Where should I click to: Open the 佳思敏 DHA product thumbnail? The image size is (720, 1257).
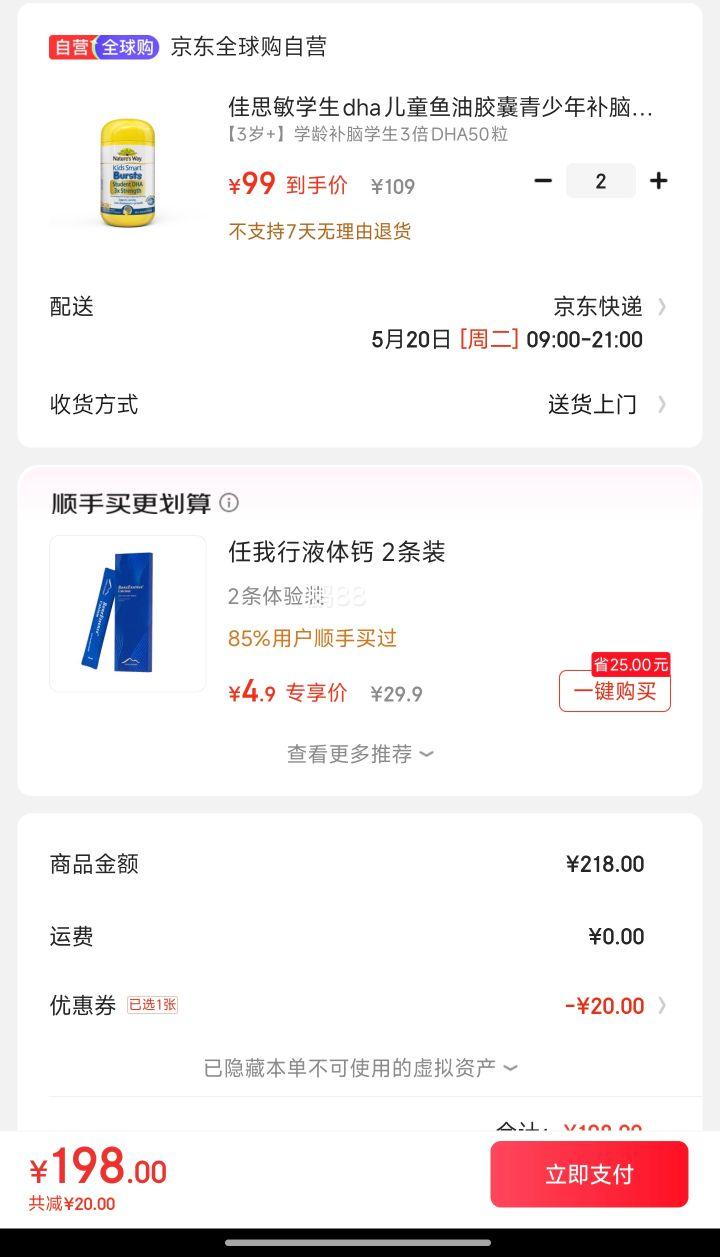127,173
